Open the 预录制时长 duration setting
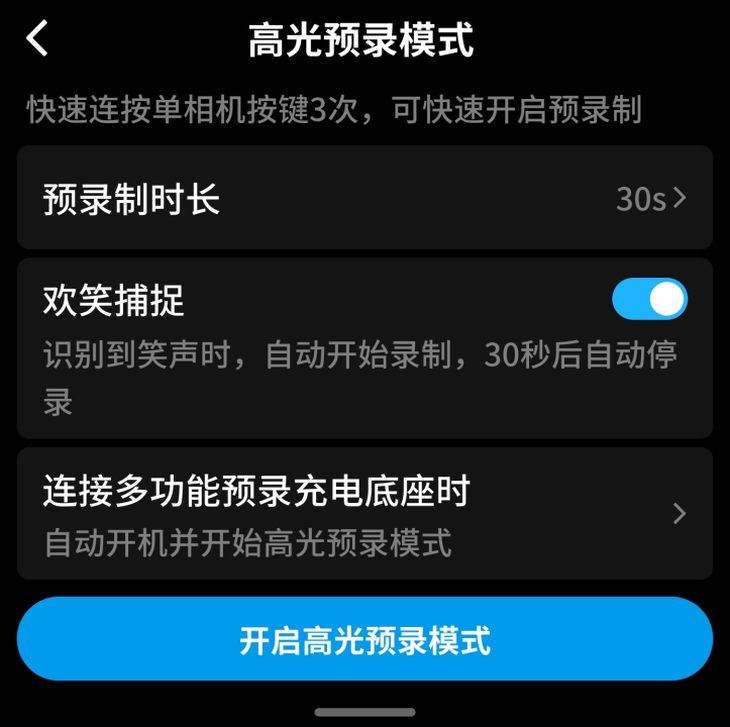 [364, 198]
